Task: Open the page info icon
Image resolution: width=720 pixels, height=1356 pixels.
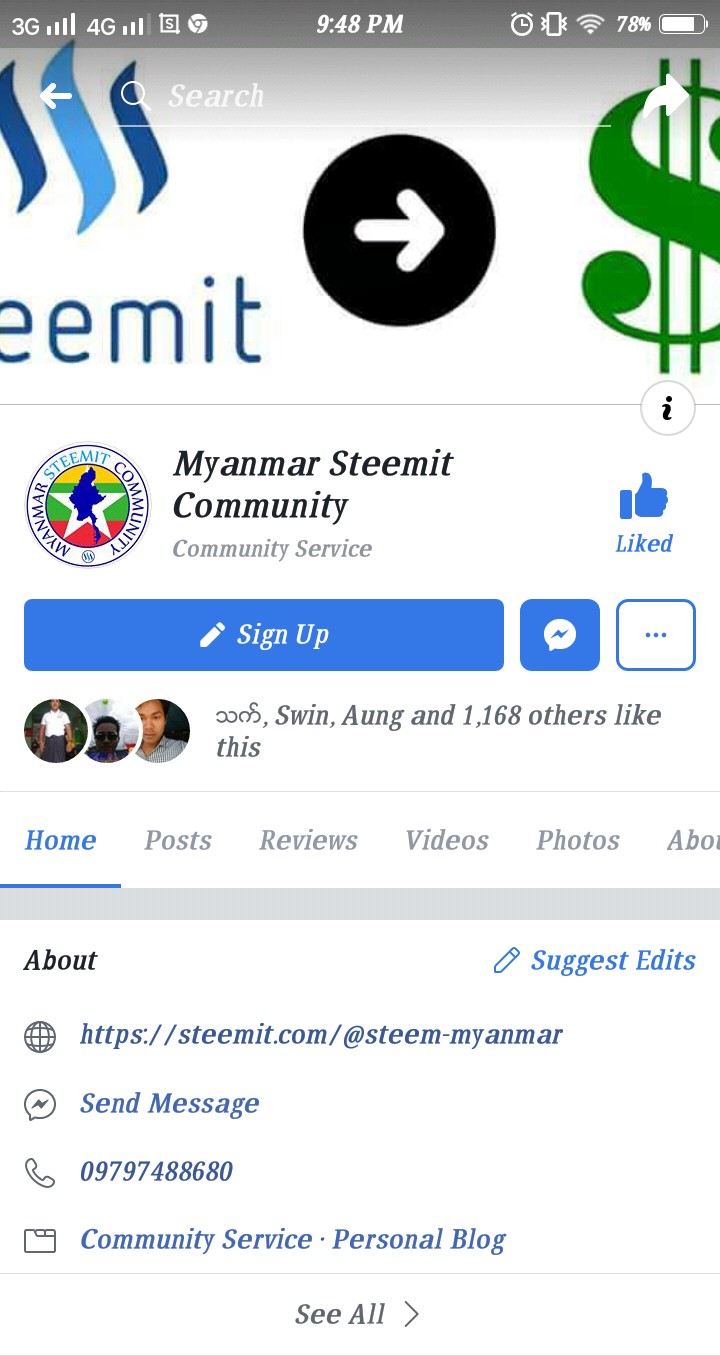Action: [667, 408]
